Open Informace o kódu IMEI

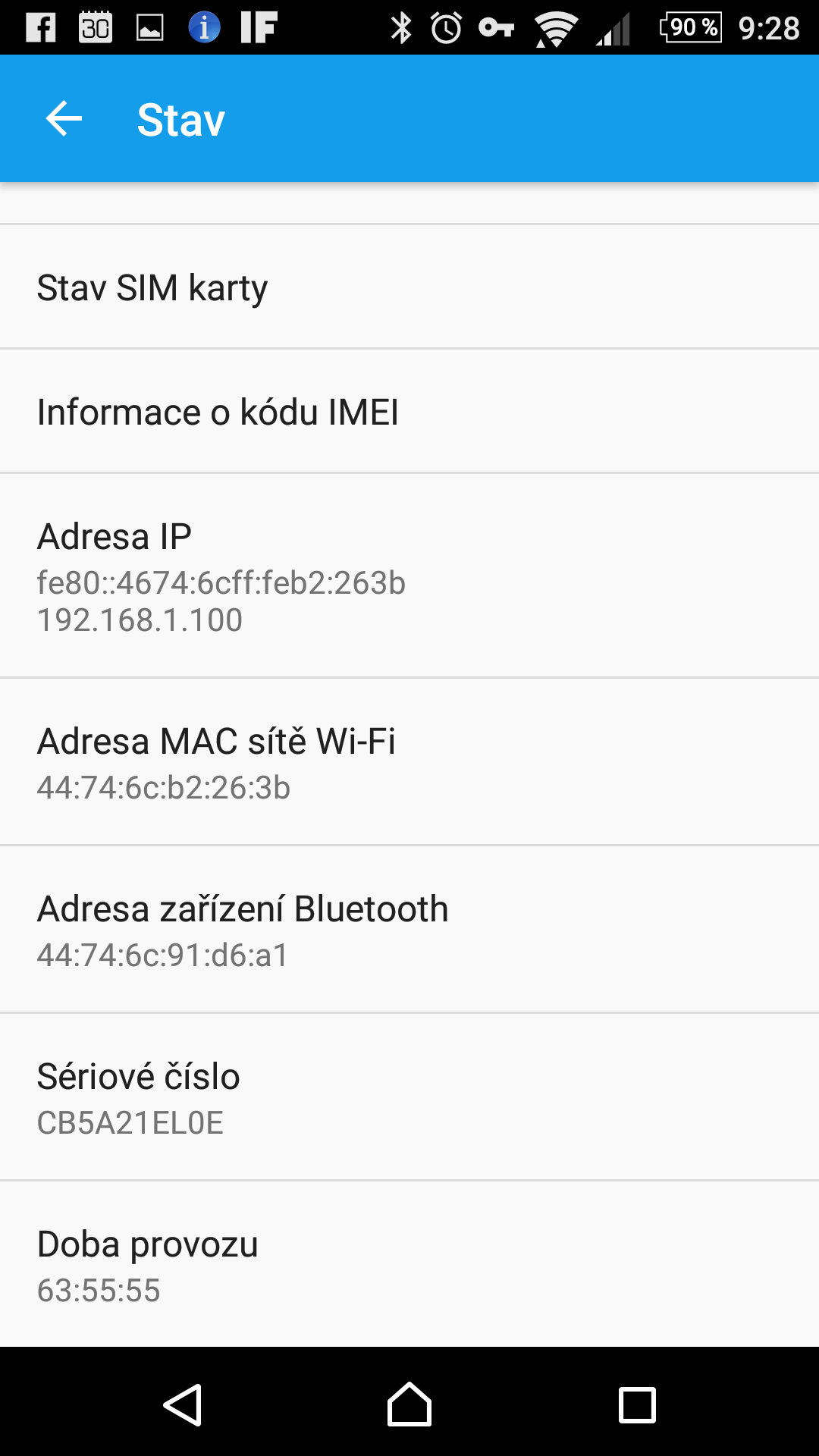click(x=409, y=411)
